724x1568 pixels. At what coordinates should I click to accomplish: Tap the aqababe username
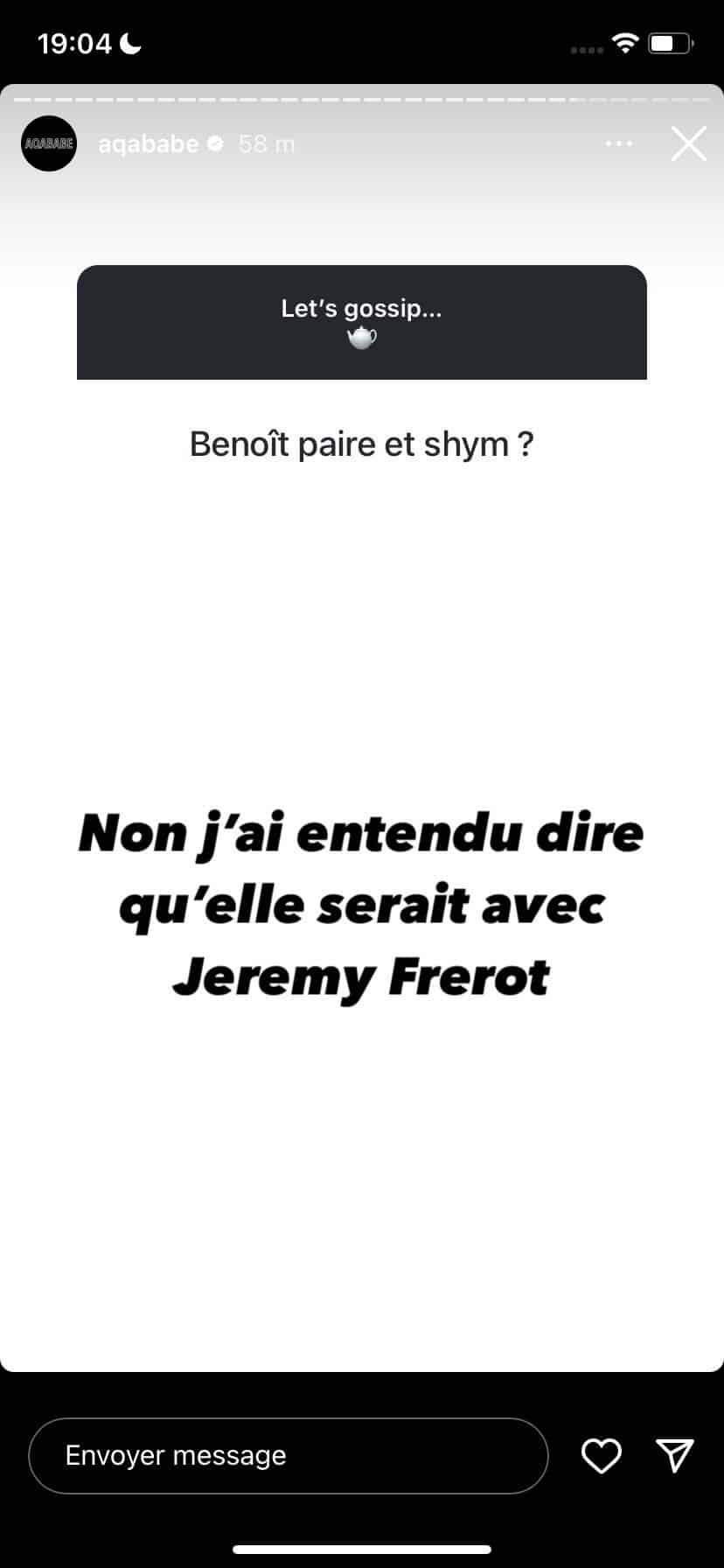pos(149,143)
